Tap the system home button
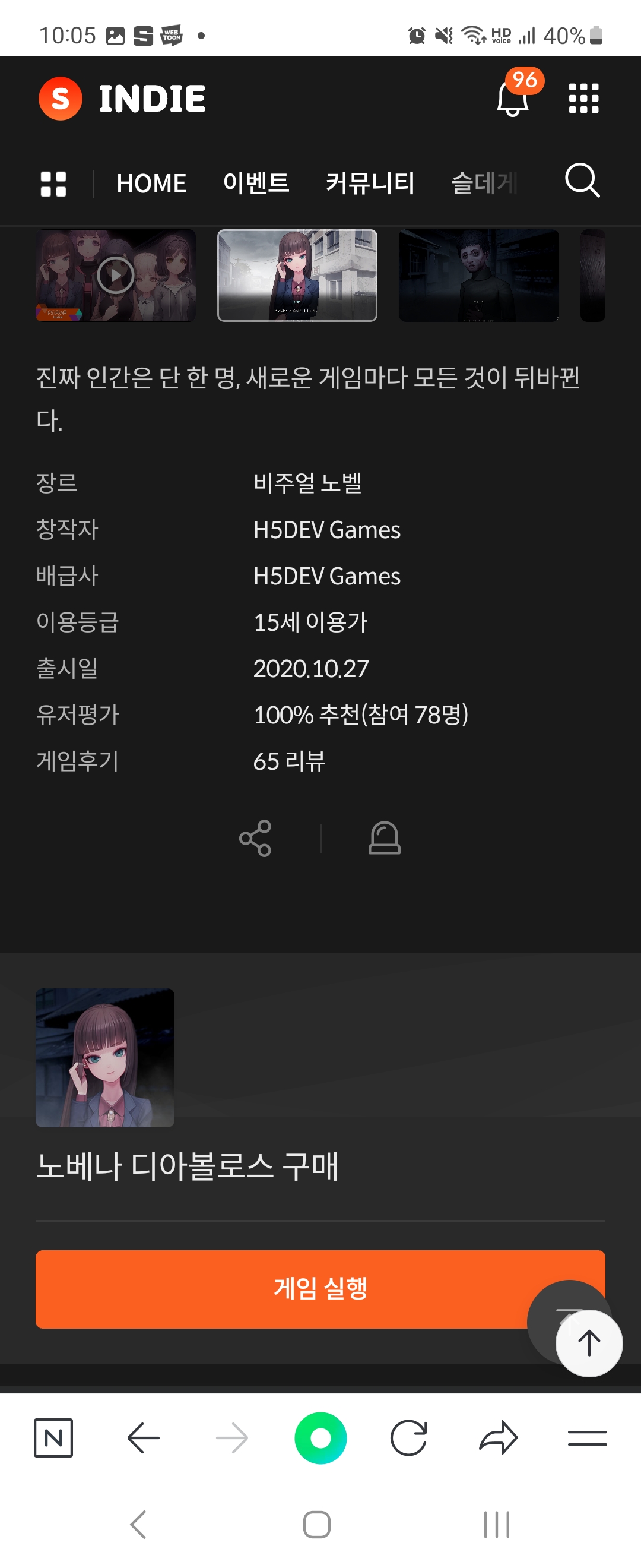The height and width of the screenshot is (1568, 641). pyautogui.click(x=317, y=1523)
